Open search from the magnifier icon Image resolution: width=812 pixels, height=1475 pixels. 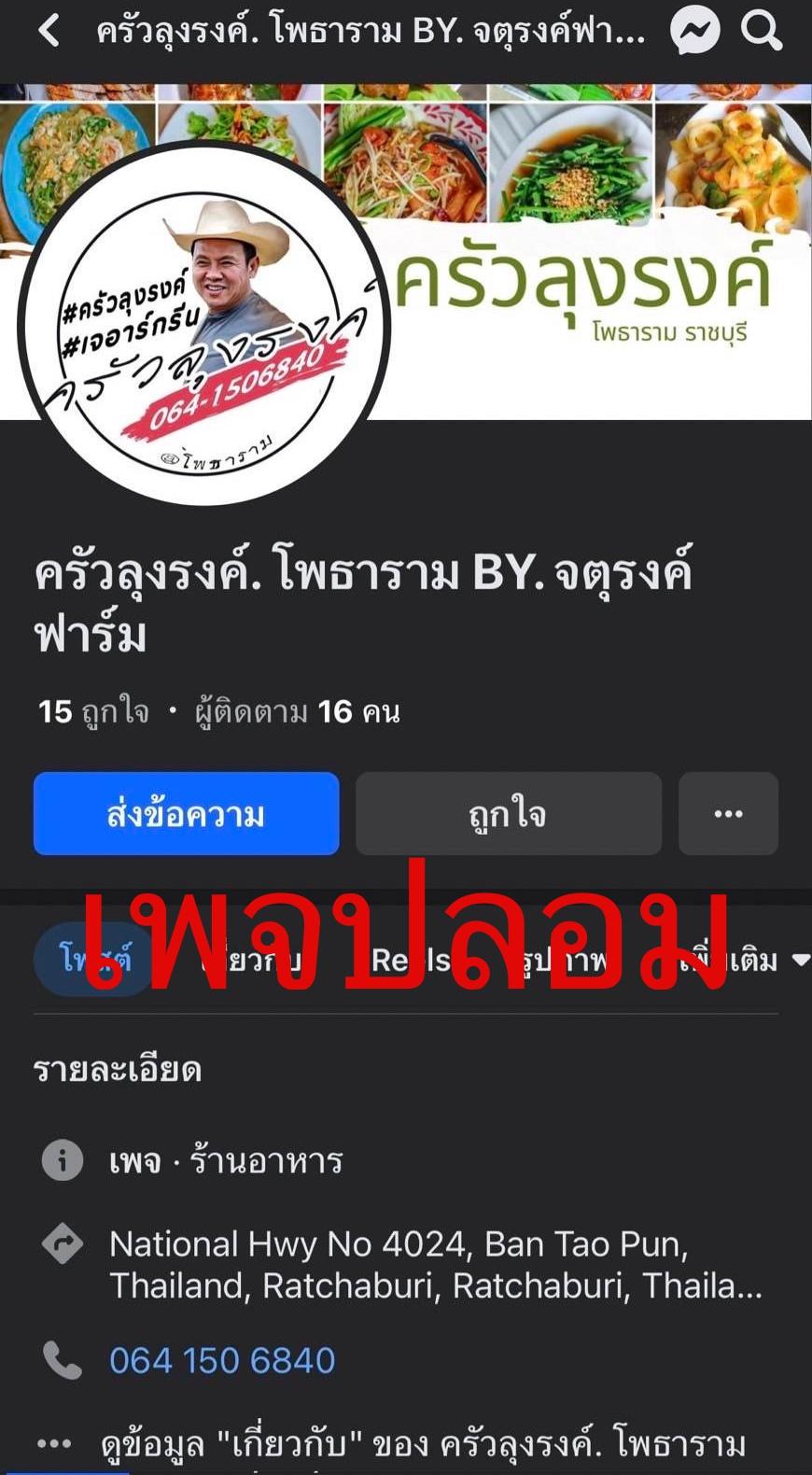762,32
